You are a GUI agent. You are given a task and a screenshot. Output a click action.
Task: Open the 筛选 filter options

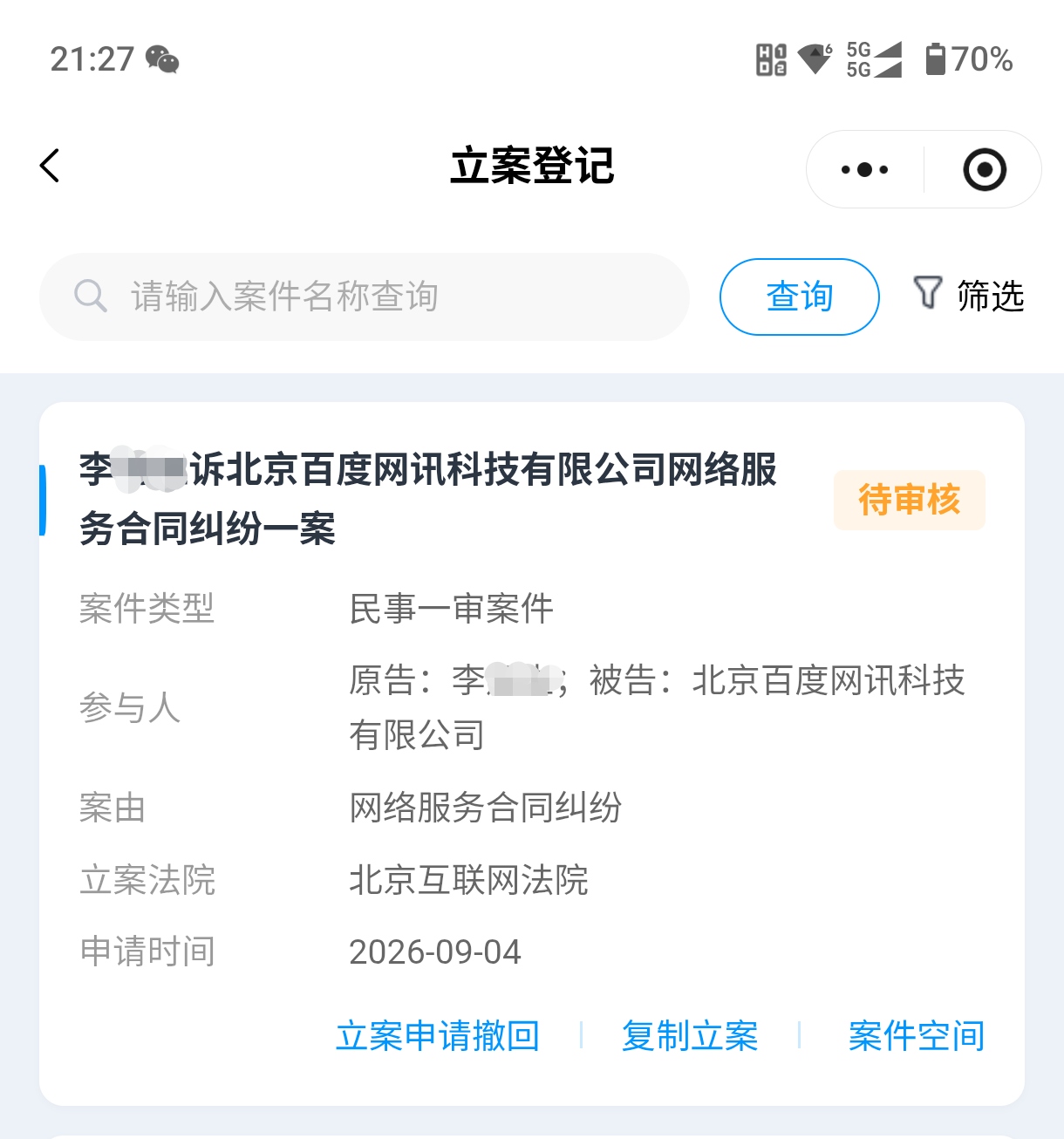(x=968, y=296)
